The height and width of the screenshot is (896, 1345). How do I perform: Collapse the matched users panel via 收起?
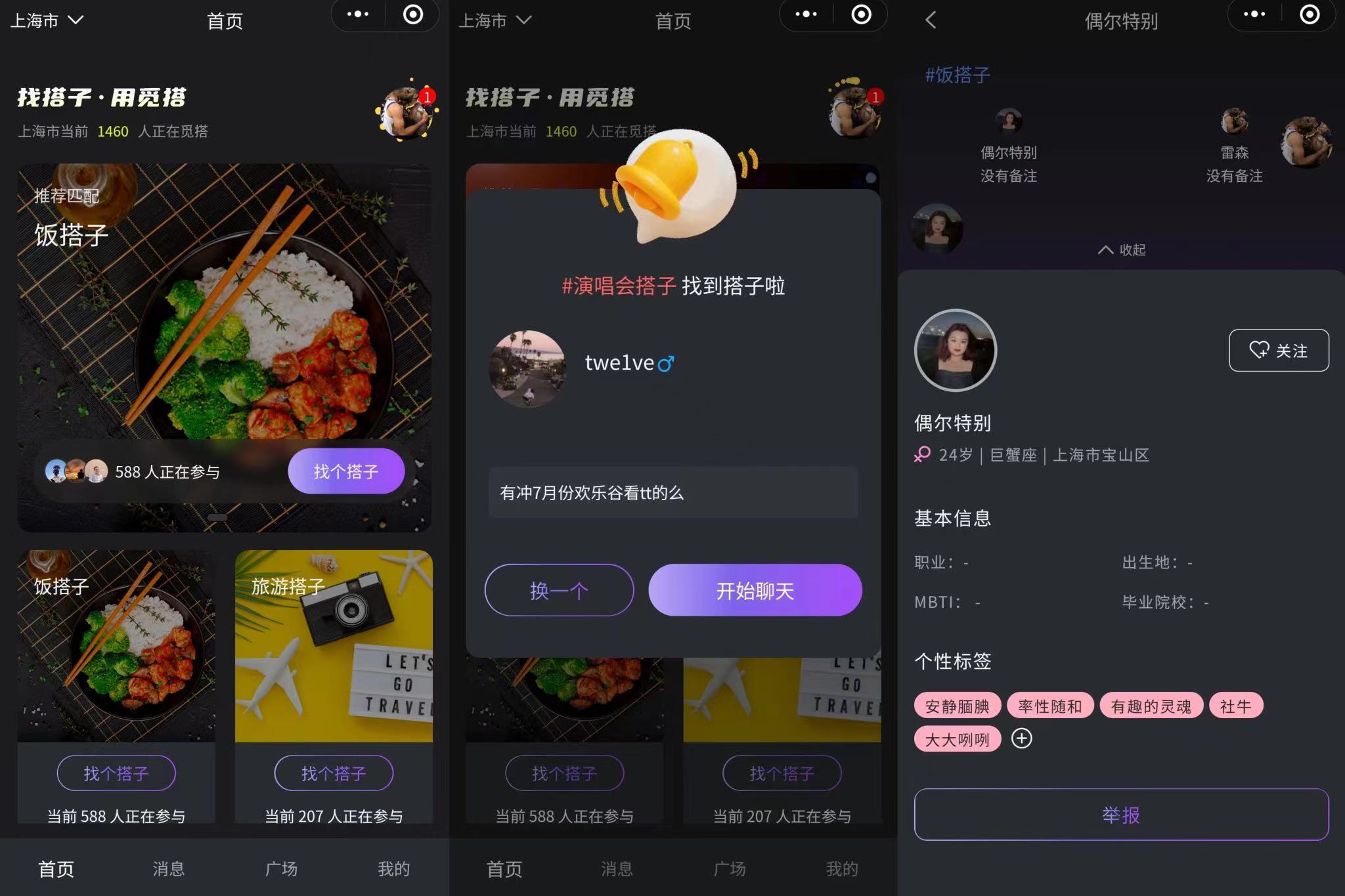pyautogui.click(x=1122, y=249)
